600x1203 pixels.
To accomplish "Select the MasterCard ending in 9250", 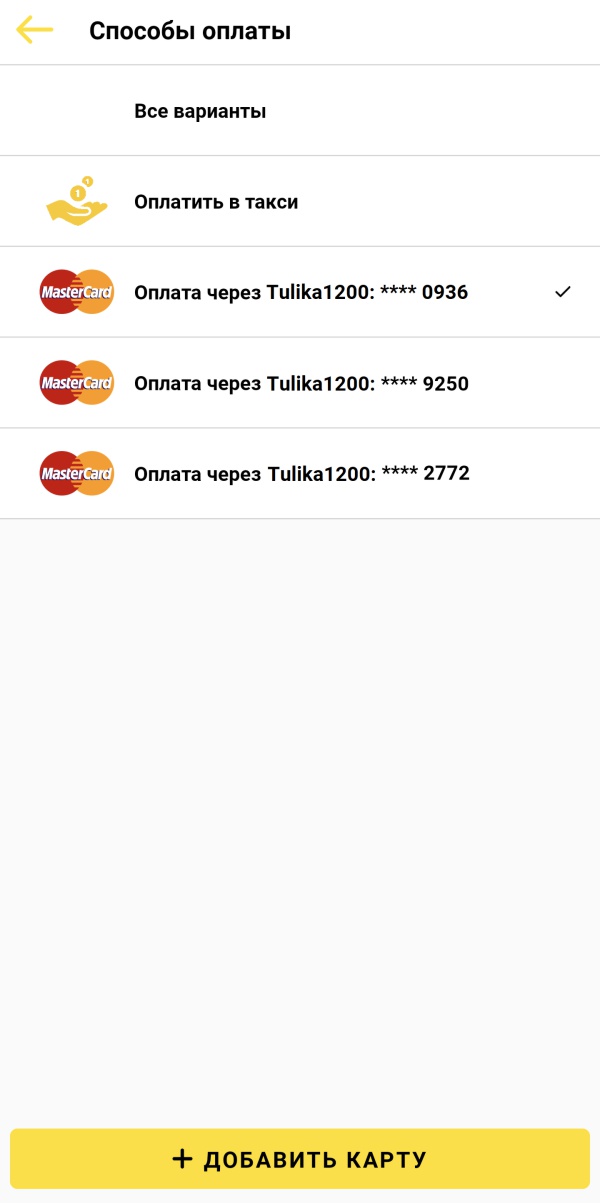I will pyautogui.click(x=300, y=383).
